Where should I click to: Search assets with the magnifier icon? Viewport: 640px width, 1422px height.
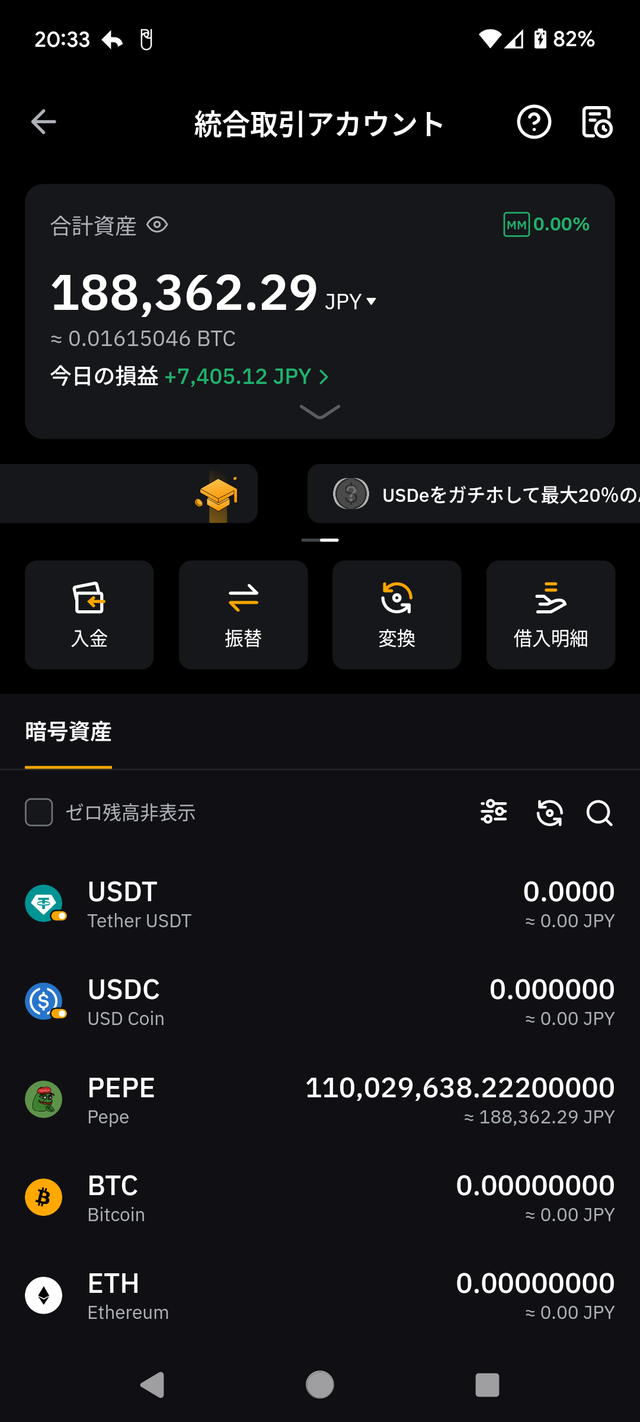(x=599, y=813)
